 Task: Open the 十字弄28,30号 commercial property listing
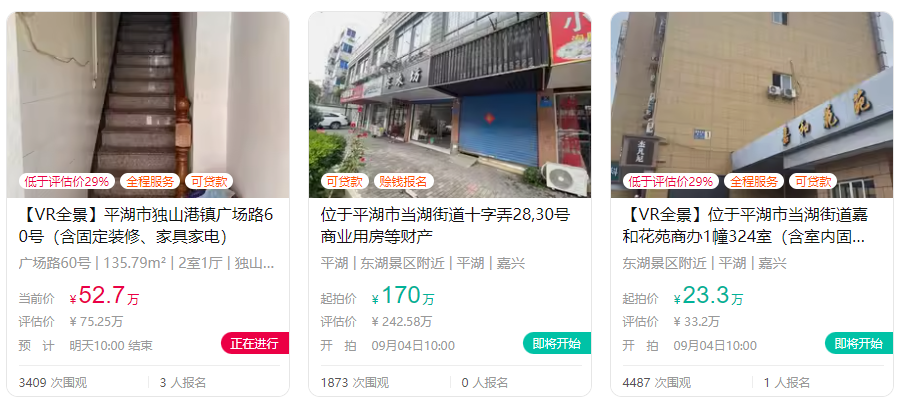click(449, 225)
